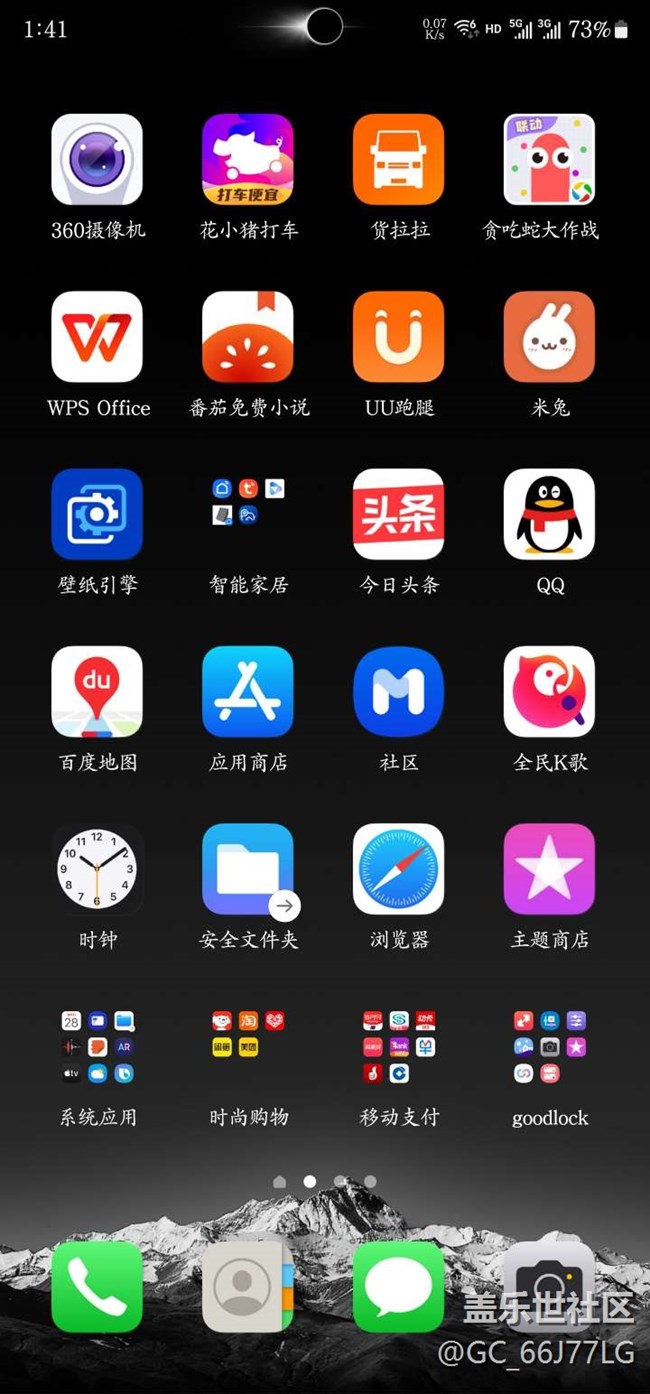Open 百度地图
650x1394 pixels.
[x=97, y=691]
